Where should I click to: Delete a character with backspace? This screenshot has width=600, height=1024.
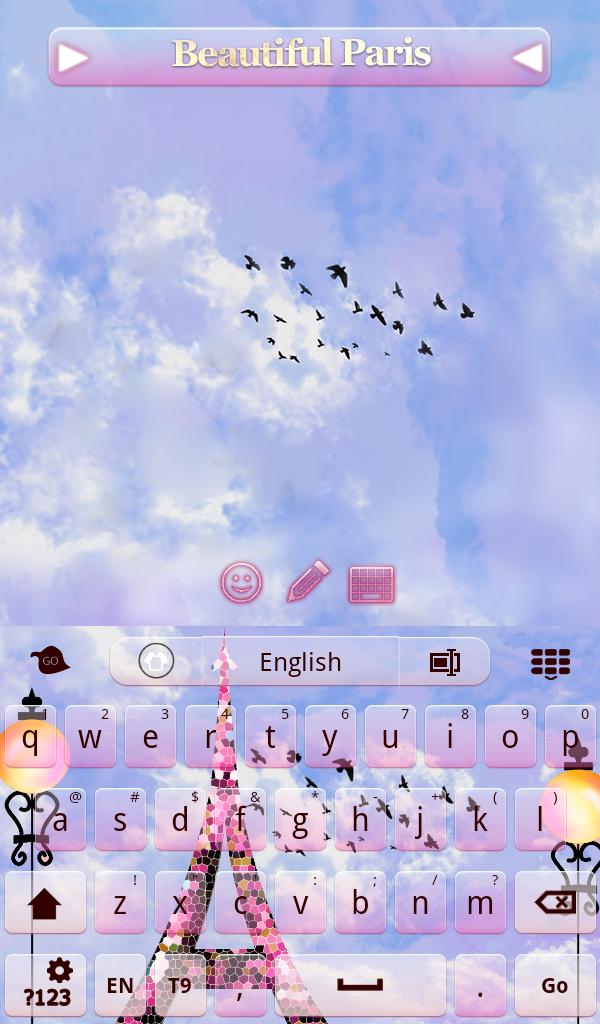click(x=555, y=903)
